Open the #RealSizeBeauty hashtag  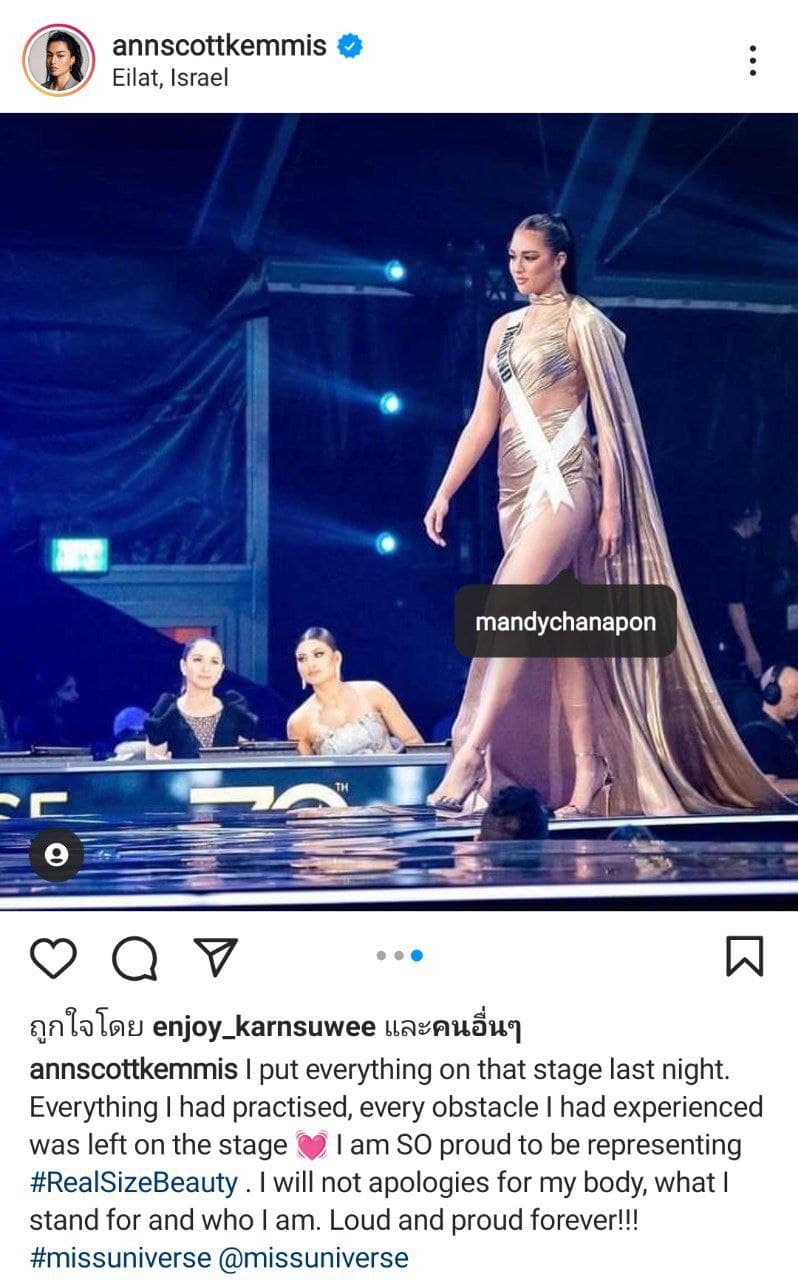[x=134, y=1183]
